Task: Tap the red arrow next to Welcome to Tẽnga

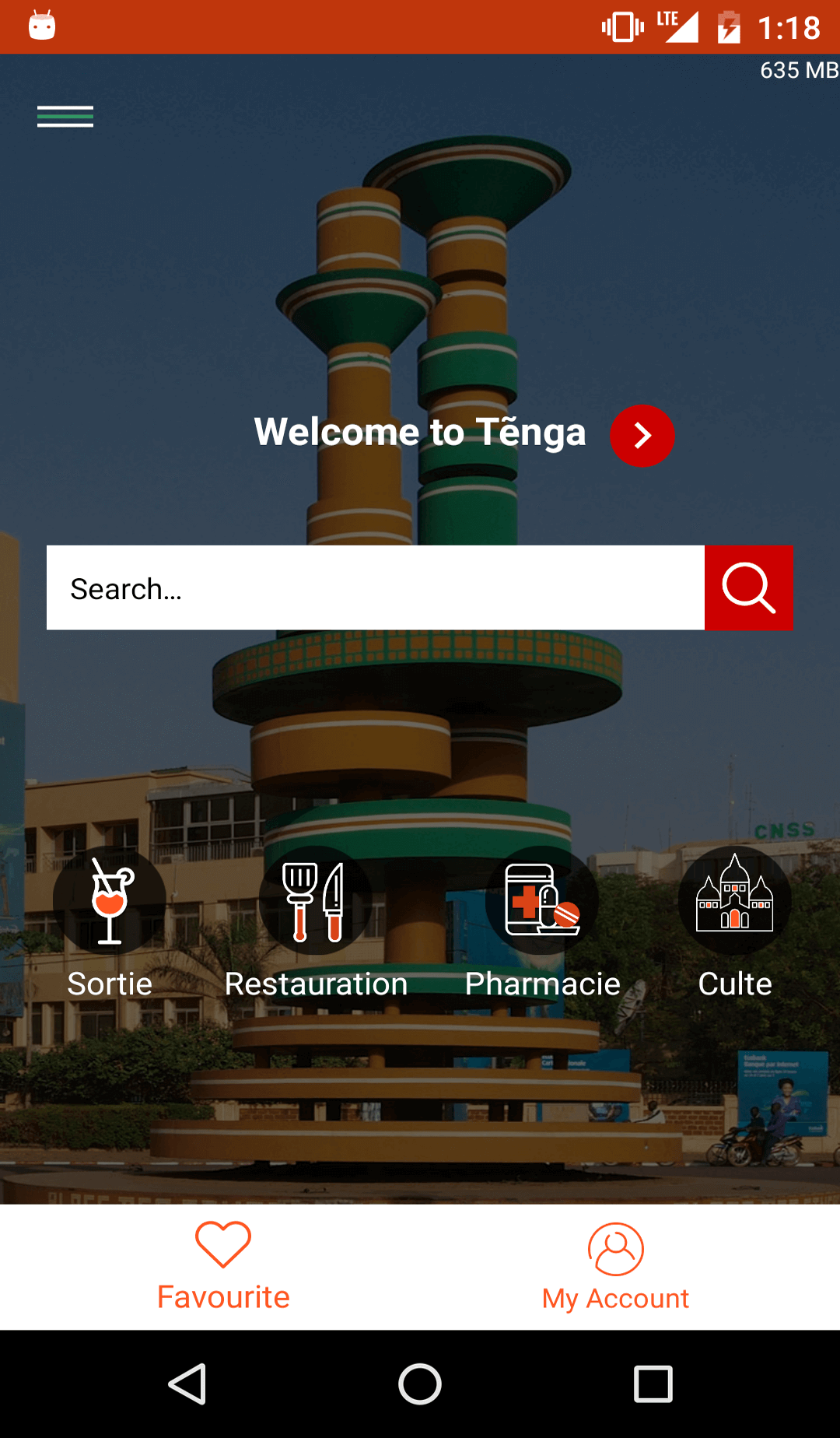Action: pos(642,436)
